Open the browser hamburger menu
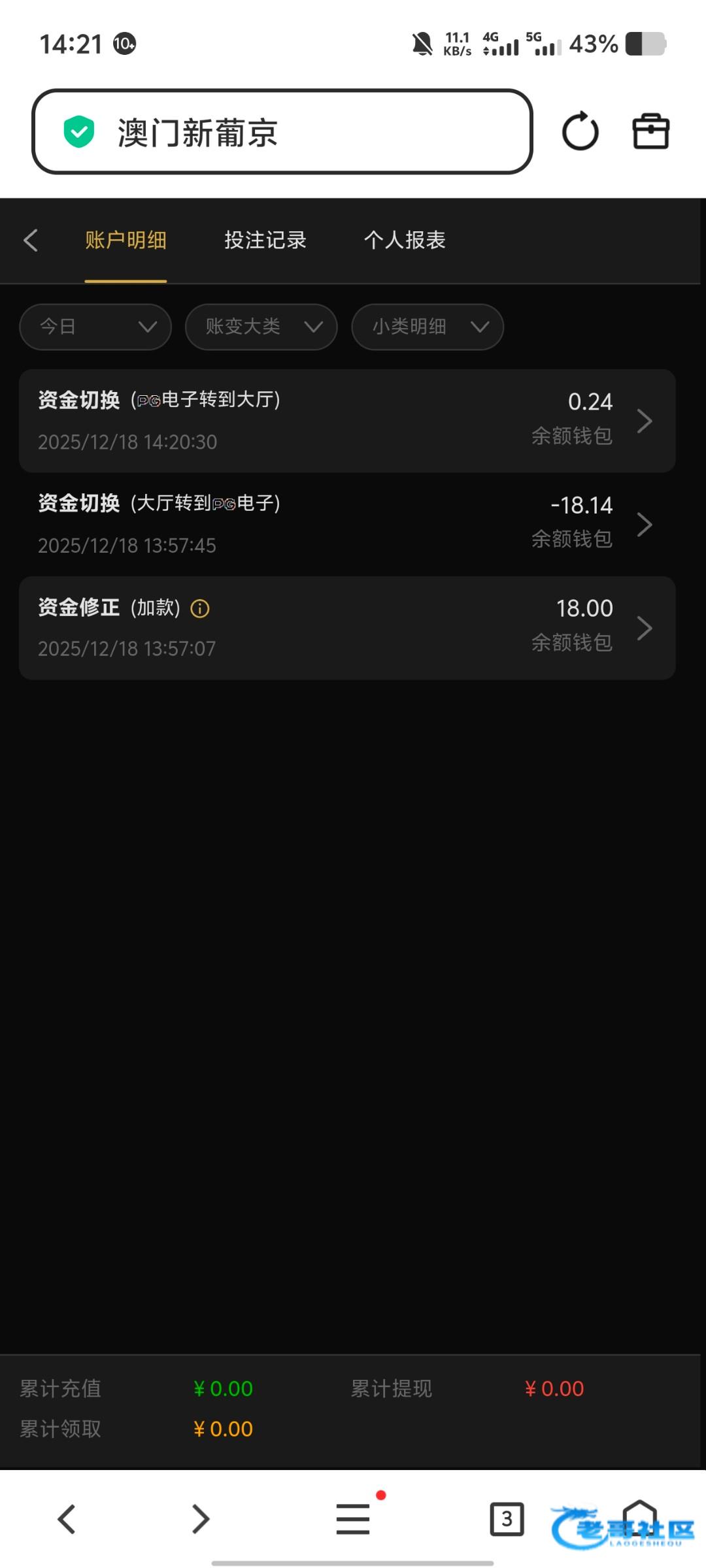 353,1519
